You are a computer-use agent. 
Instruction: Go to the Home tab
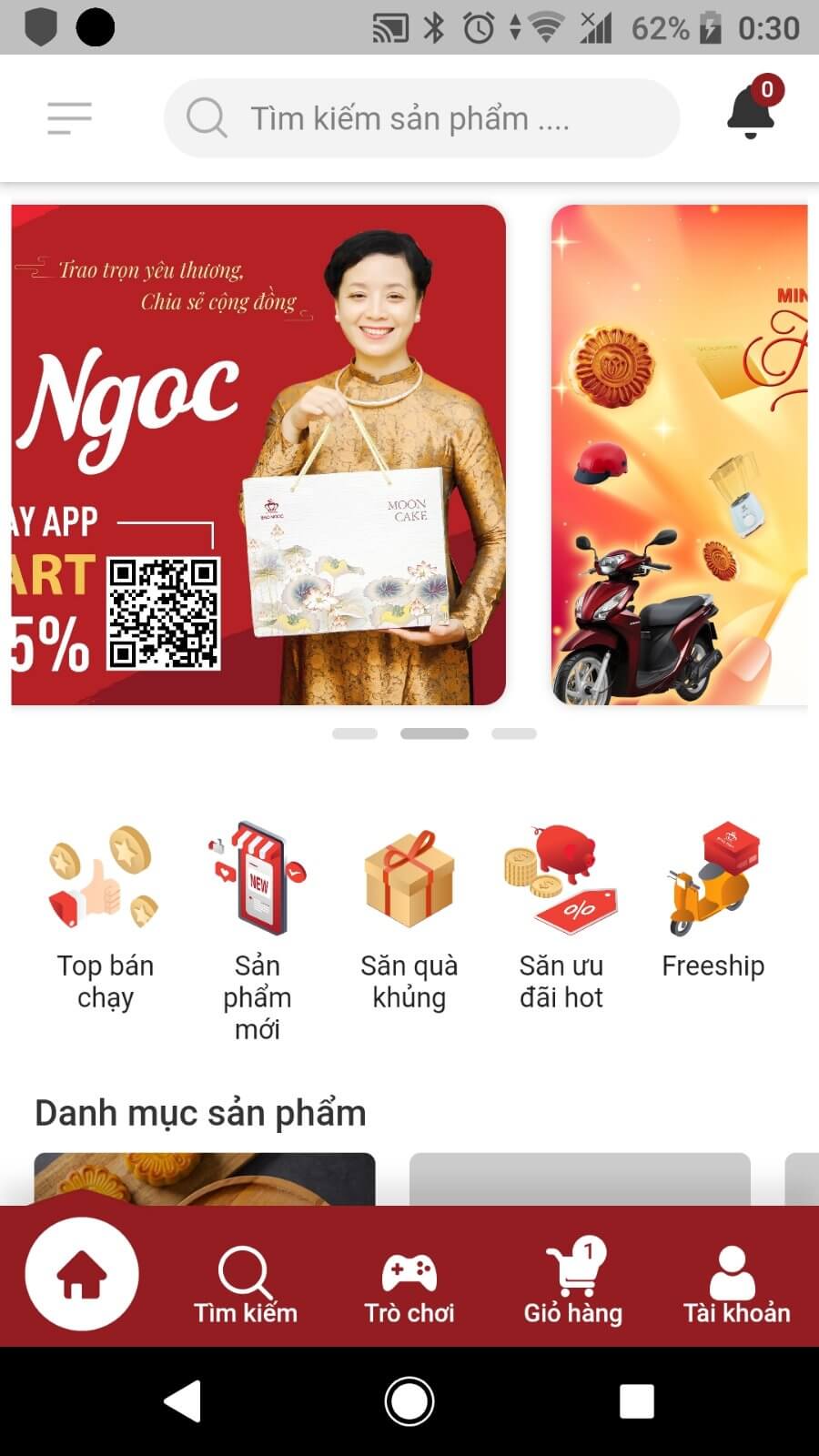pos(82,1274)
